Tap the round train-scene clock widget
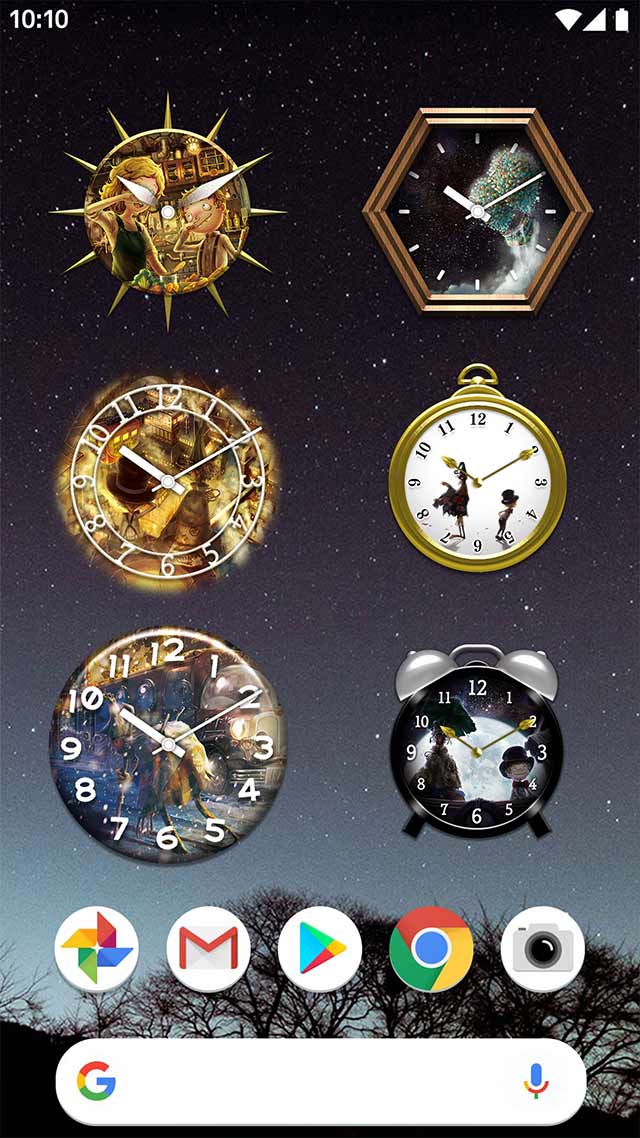The height and width of the screenshot is (1138, 640). [x=167, y=745]
